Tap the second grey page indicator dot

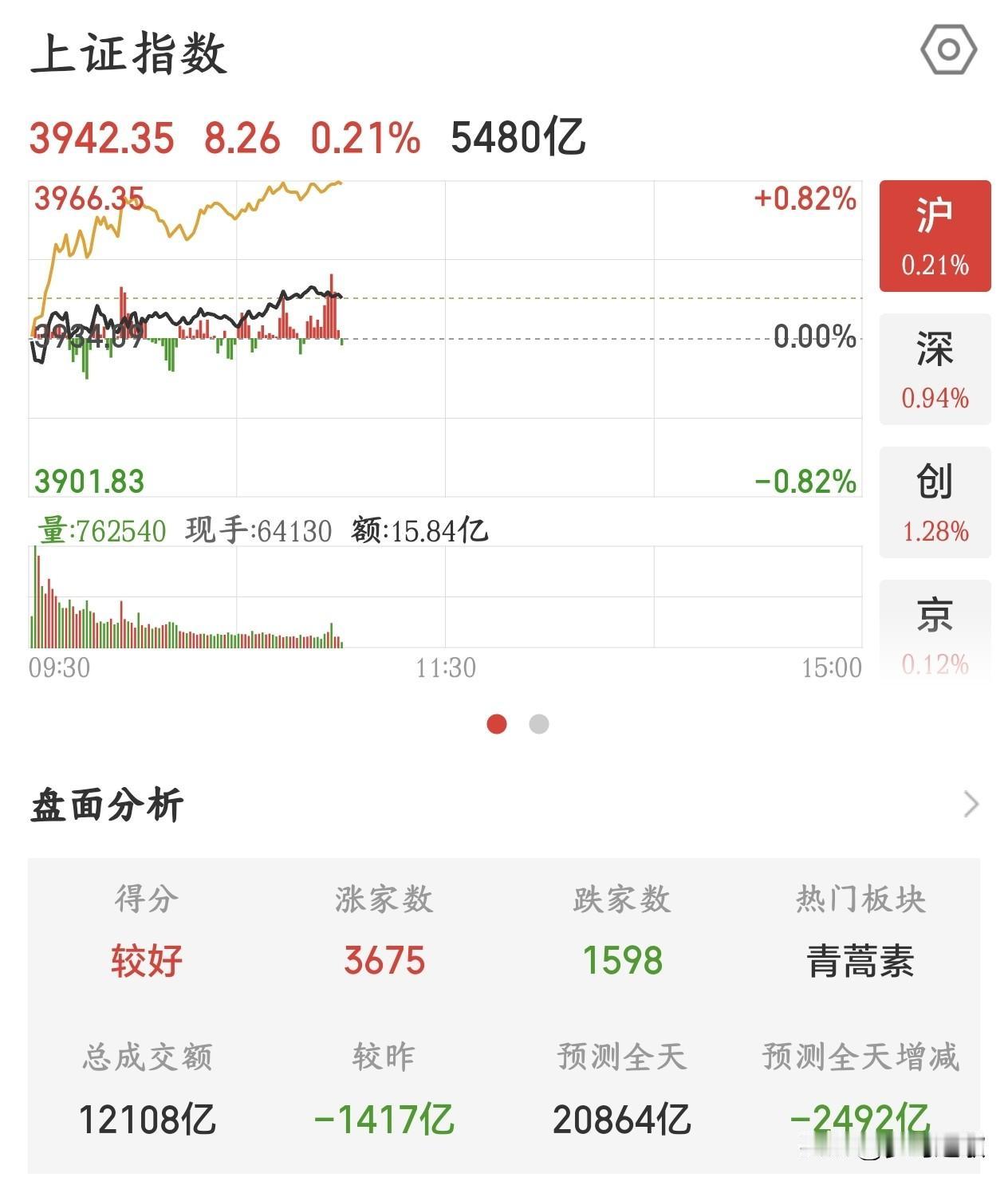coord(539,724)
